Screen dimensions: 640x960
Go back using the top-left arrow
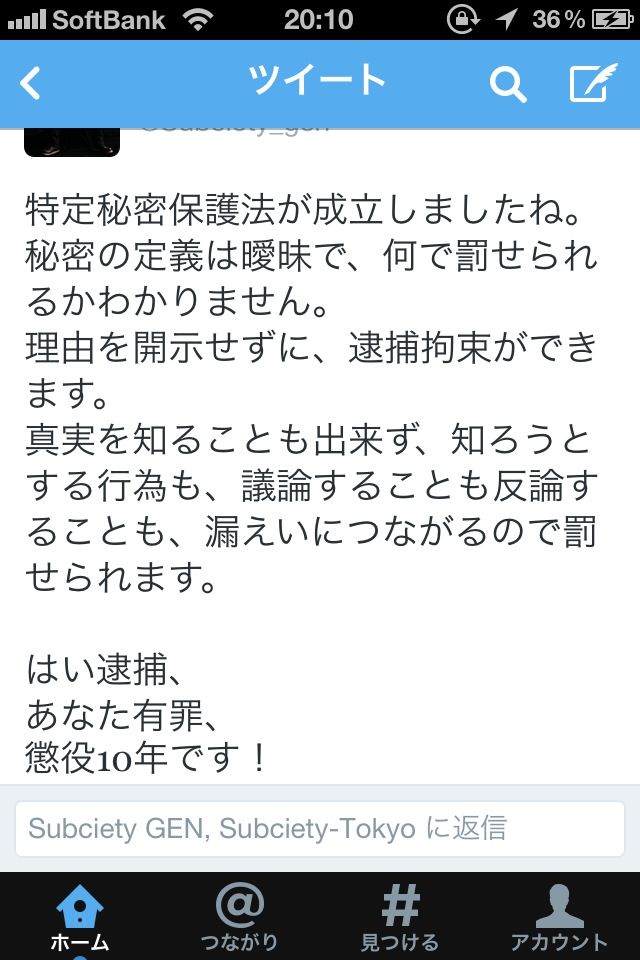(32, 84)
